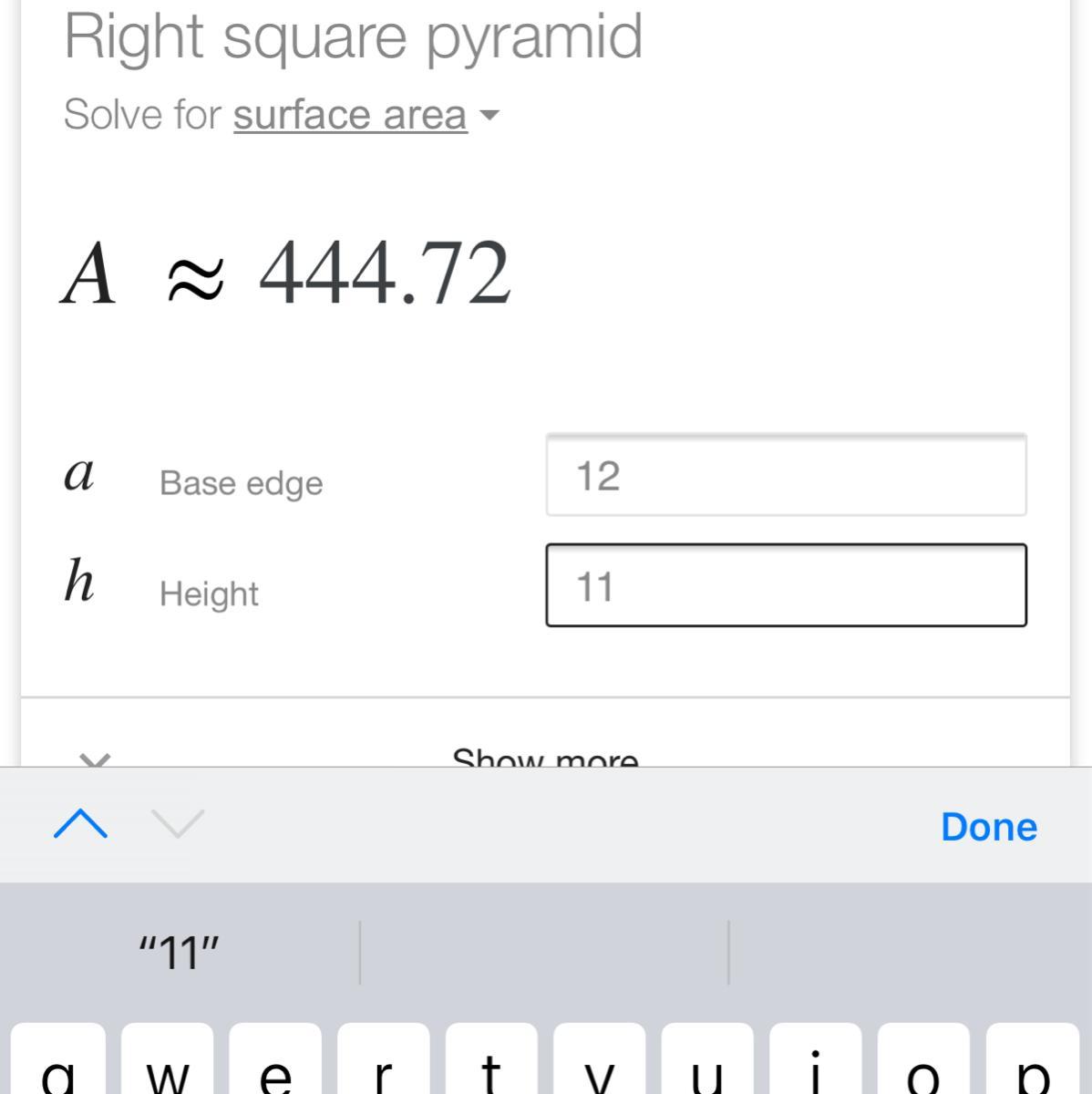
Task: Open the surface area solve-for dropdown
Action: pos(366,116)
